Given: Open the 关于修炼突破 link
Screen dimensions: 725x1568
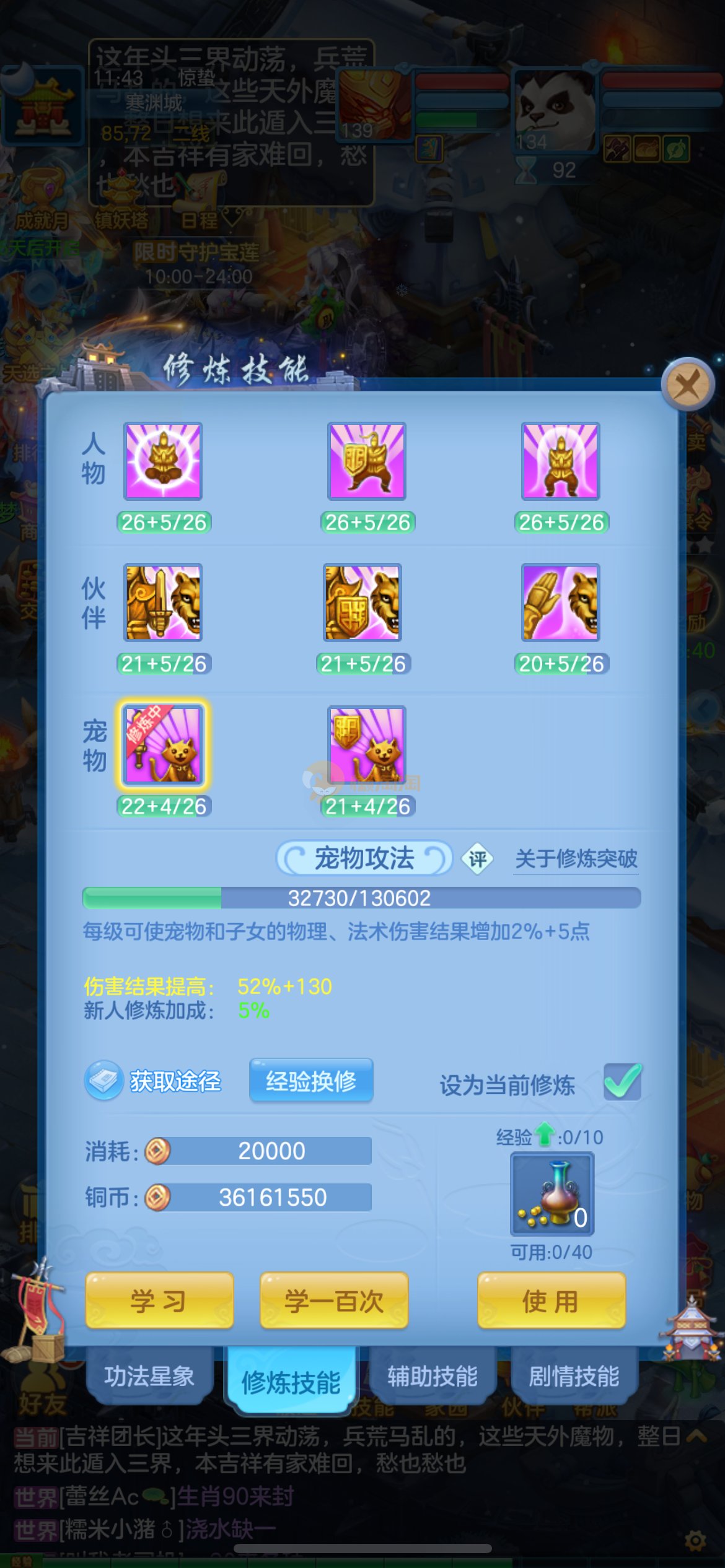Looking at the screenshot, I should pos(576,859).
